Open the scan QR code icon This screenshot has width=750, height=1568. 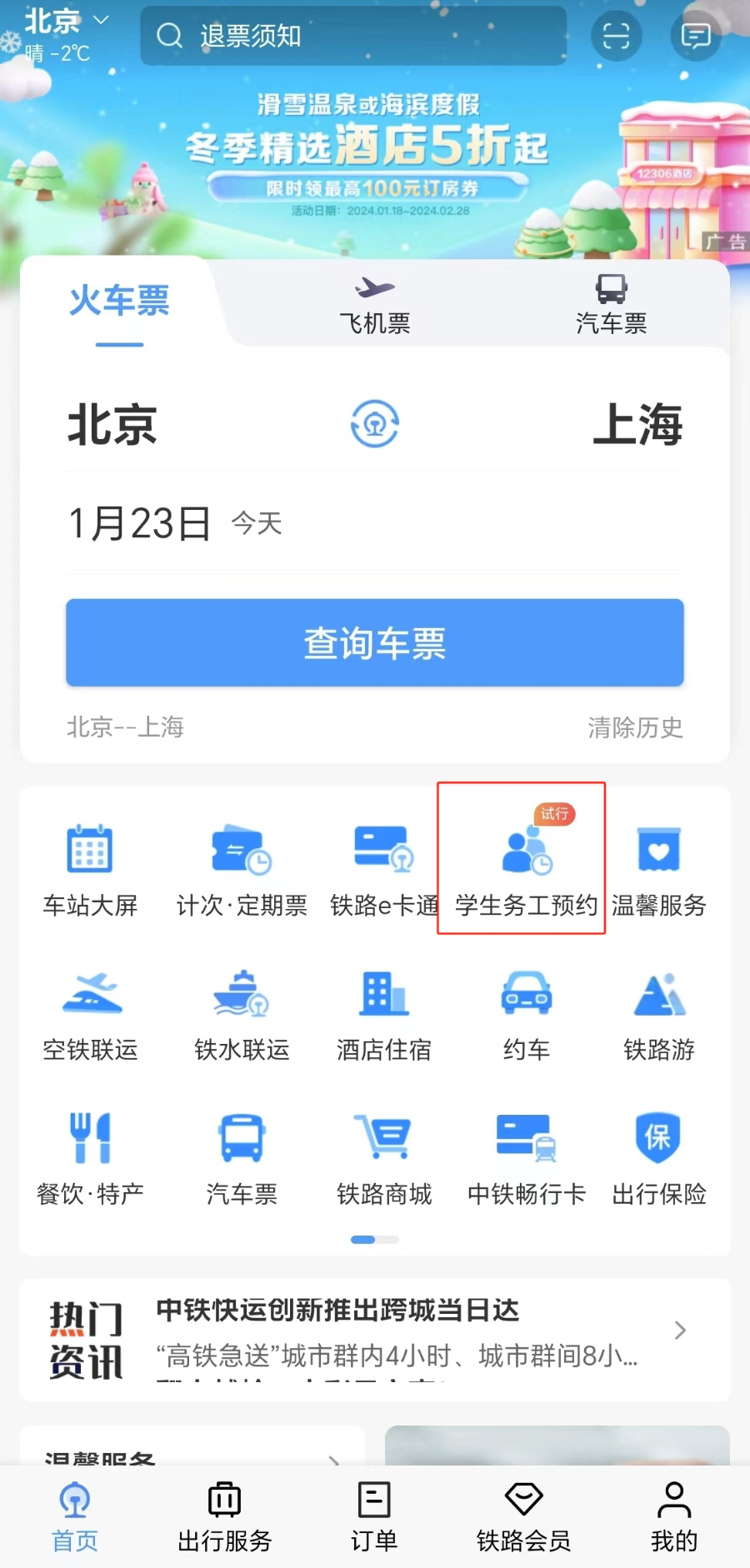[616, 36]
